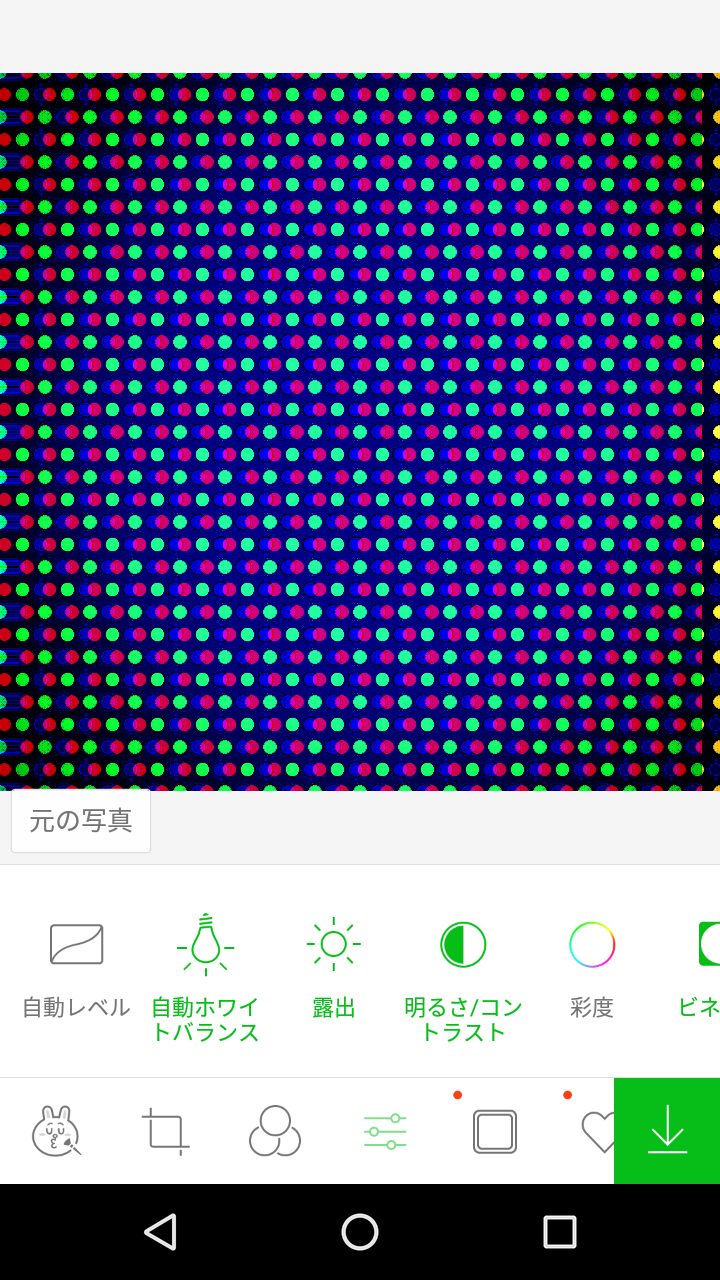Viewport: 720px width, 1280px height.
Task: Open 明るさ/コントラスト brightness and contrast
Action: (x=463, y=977)
